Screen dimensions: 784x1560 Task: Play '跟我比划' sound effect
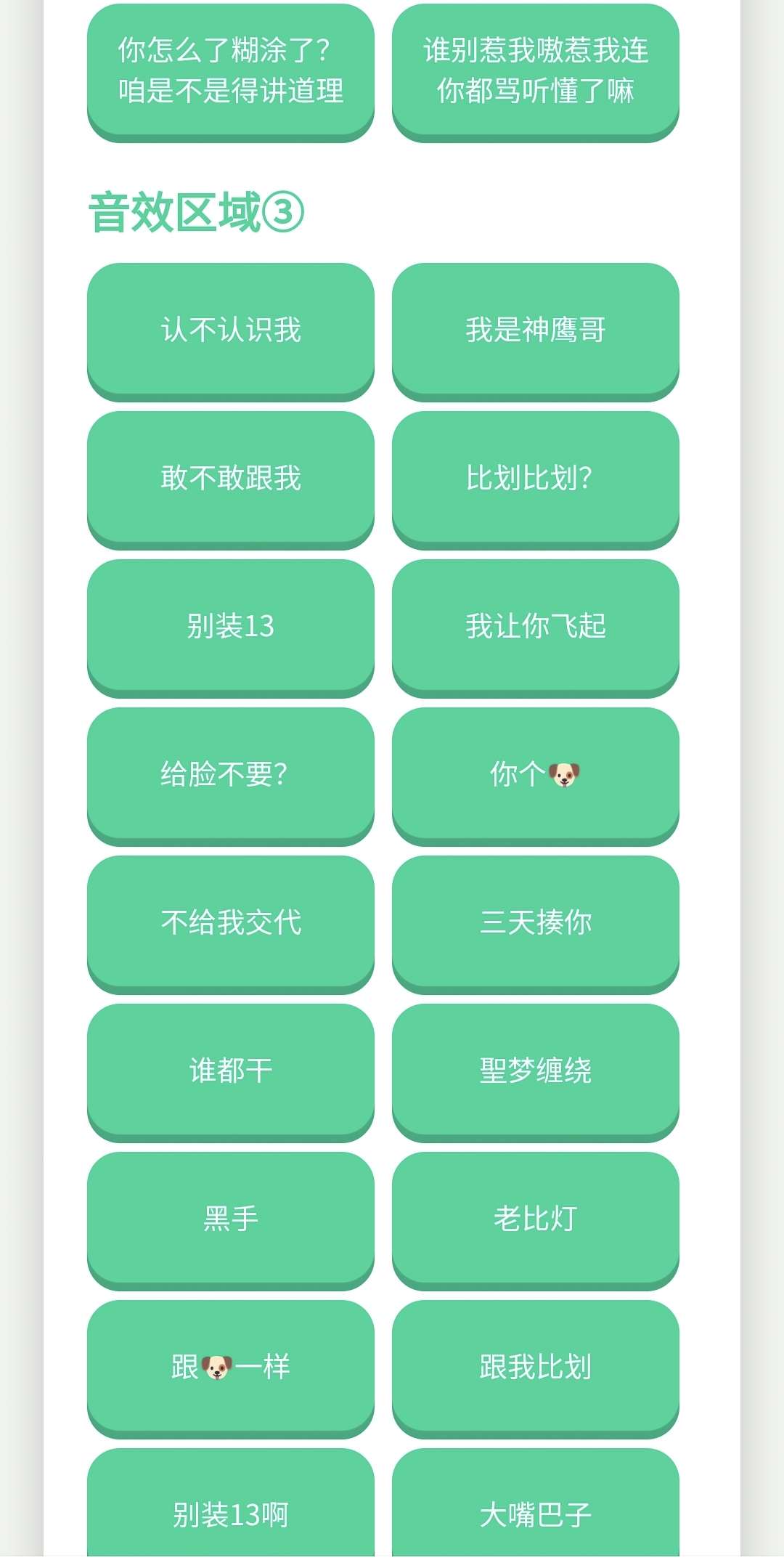pos(536,1367)
